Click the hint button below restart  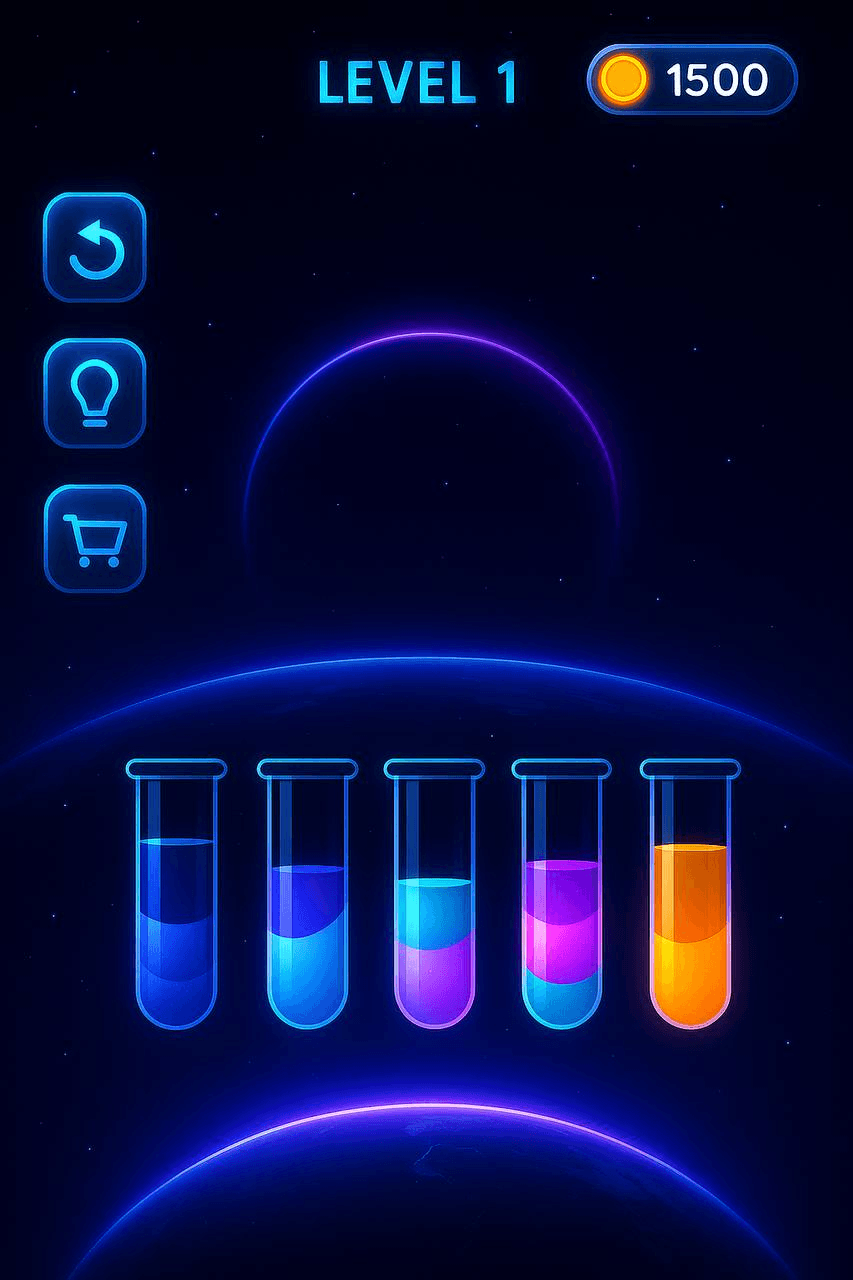point(93,390)
